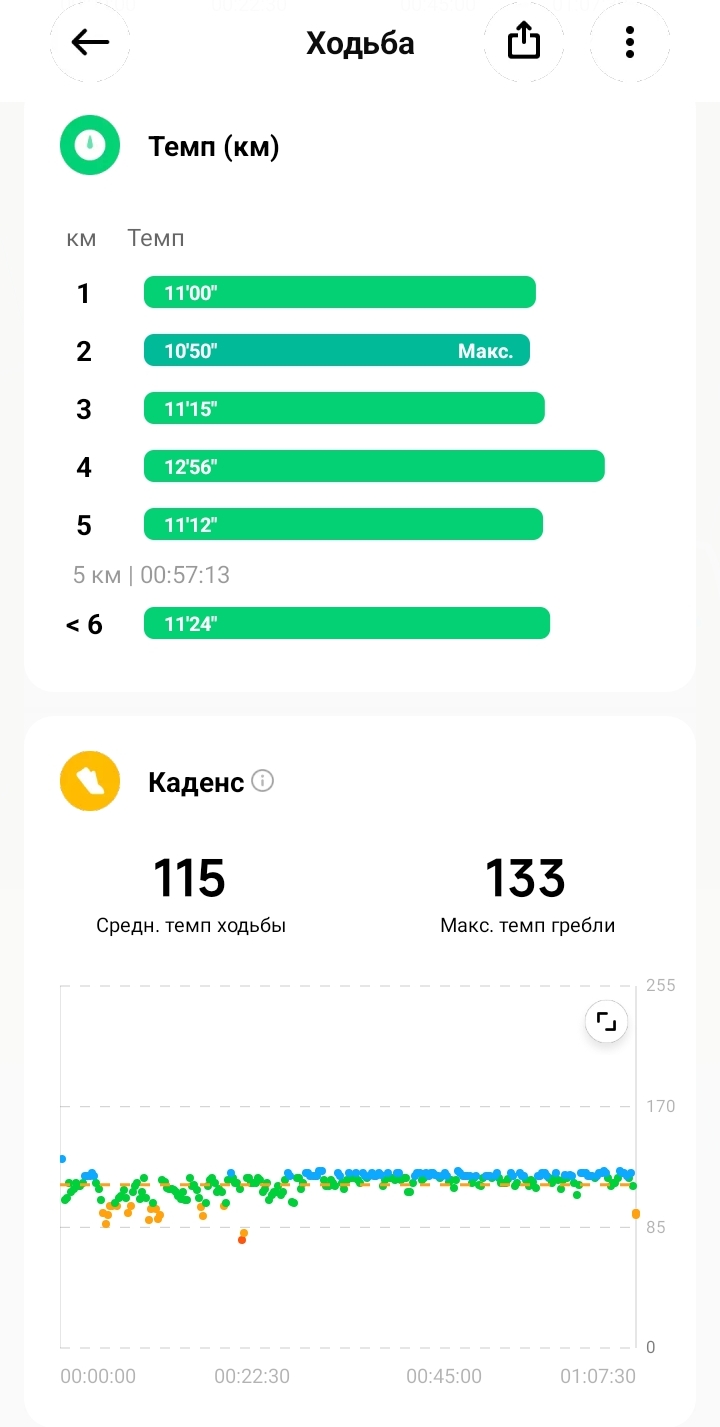Share this walking workout

524,42
